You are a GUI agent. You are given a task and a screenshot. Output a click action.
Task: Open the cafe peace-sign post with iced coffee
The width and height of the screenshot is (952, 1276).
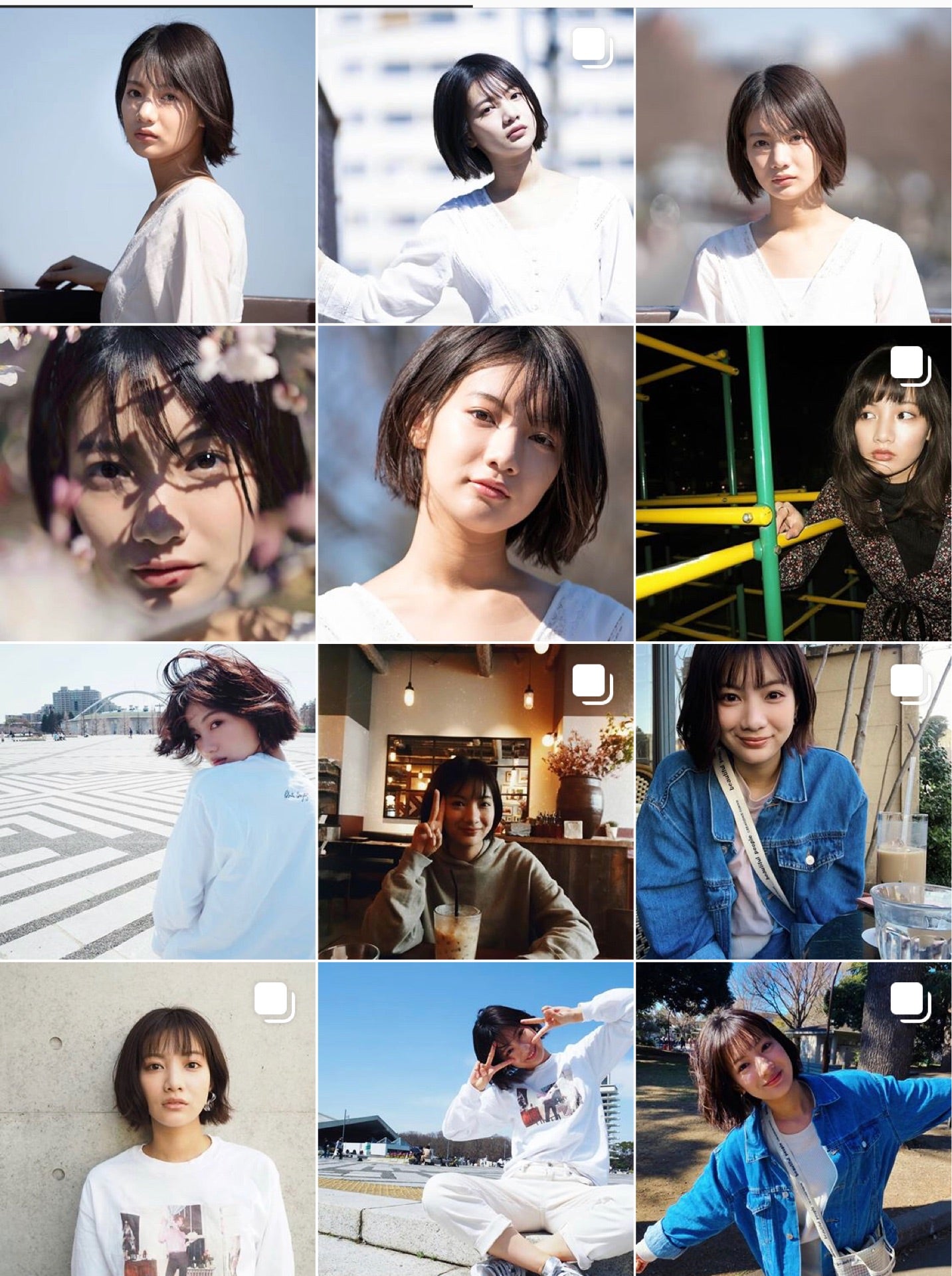click(475, 801)
